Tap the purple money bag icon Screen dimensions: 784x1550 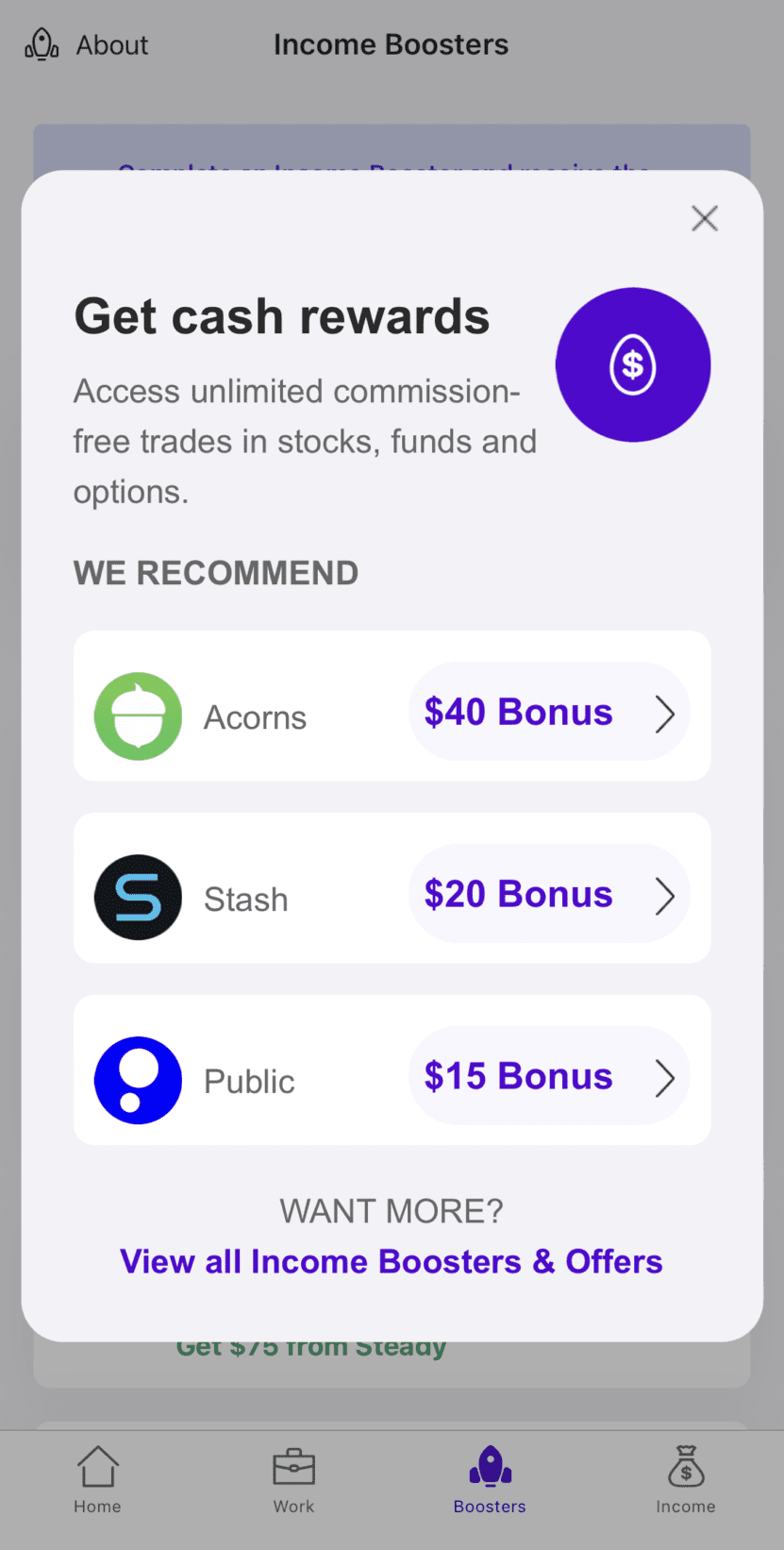[632, 364]
